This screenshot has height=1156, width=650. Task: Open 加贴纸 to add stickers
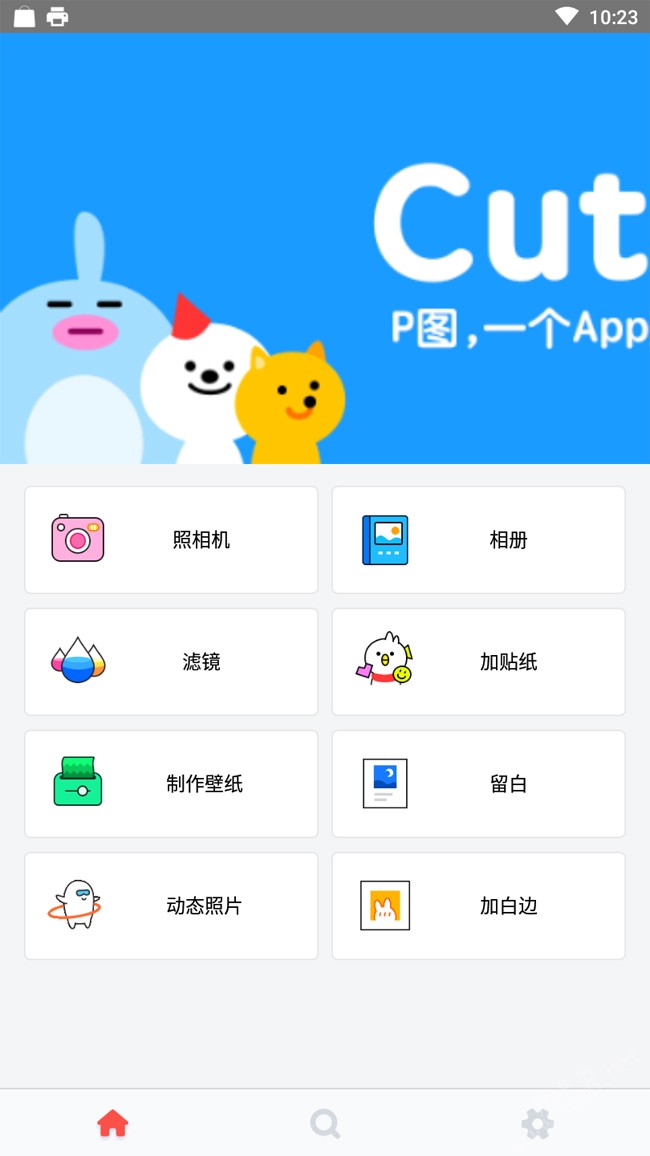pos(478,662)
